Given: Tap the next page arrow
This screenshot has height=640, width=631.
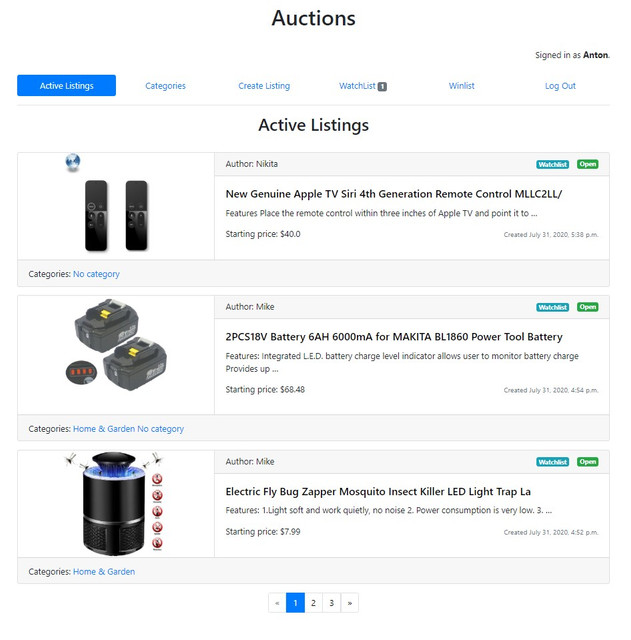Looking at the screenshot, I should (349, 603).
